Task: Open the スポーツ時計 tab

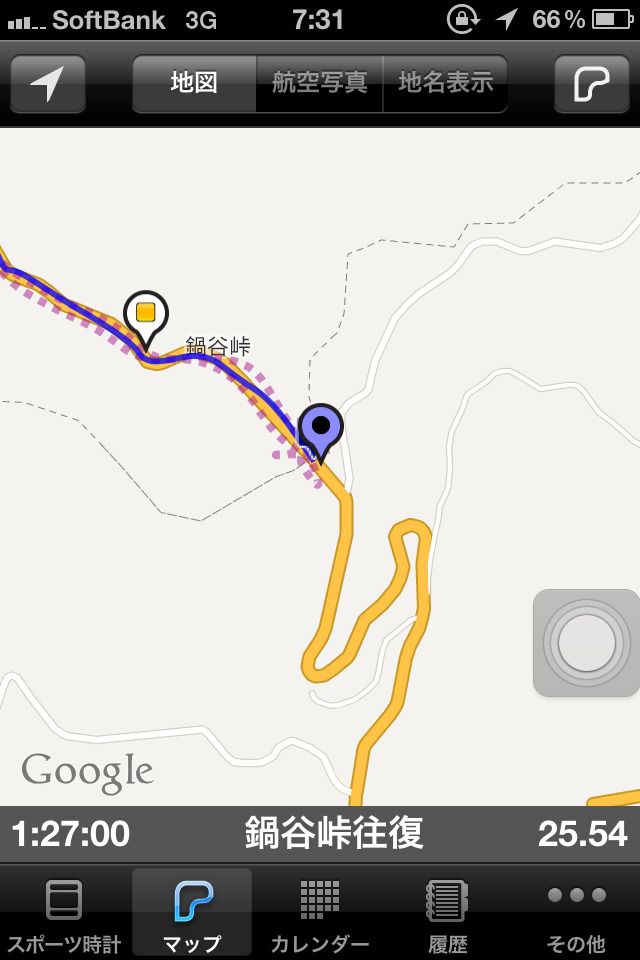Action: [x=64, y=914]
